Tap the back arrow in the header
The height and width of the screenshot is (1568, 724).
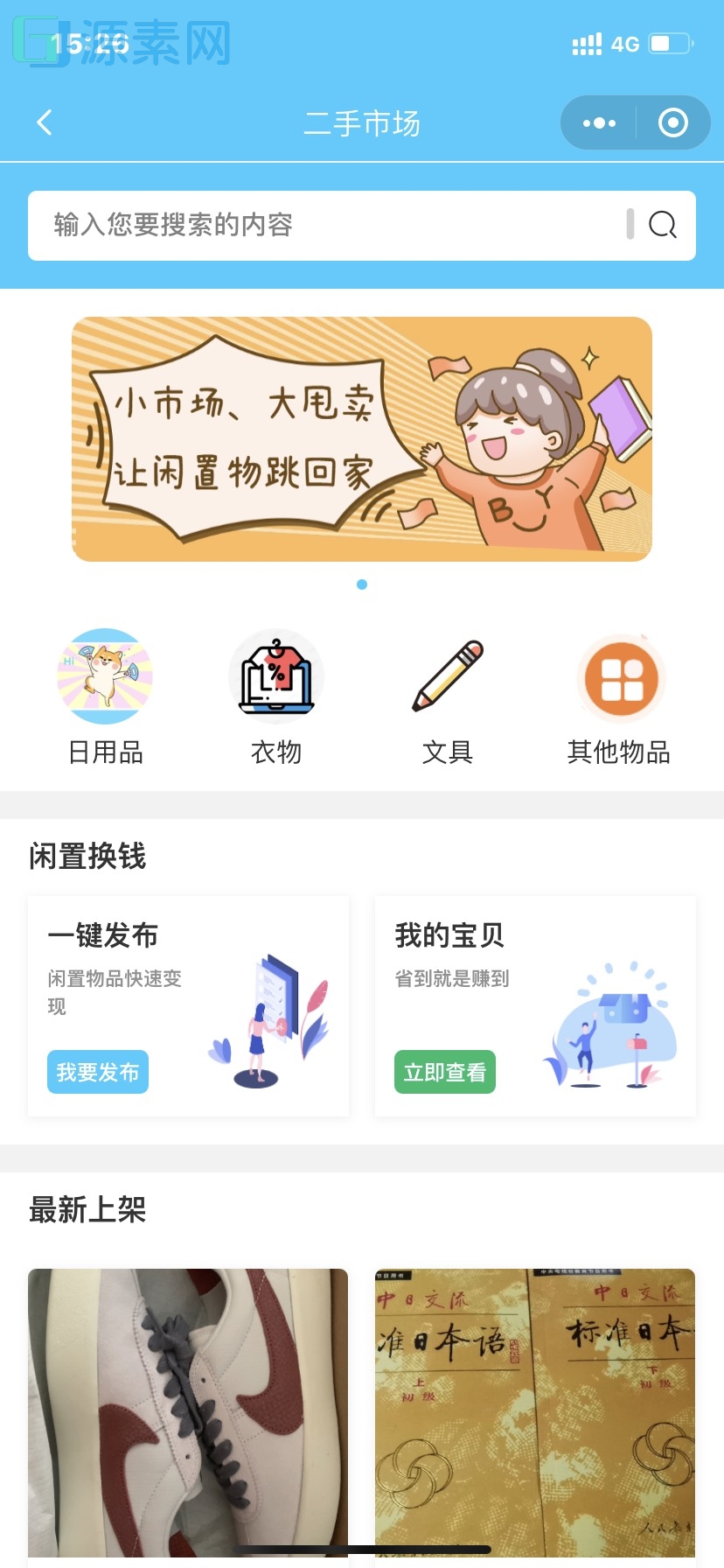(x=44, y=122)
